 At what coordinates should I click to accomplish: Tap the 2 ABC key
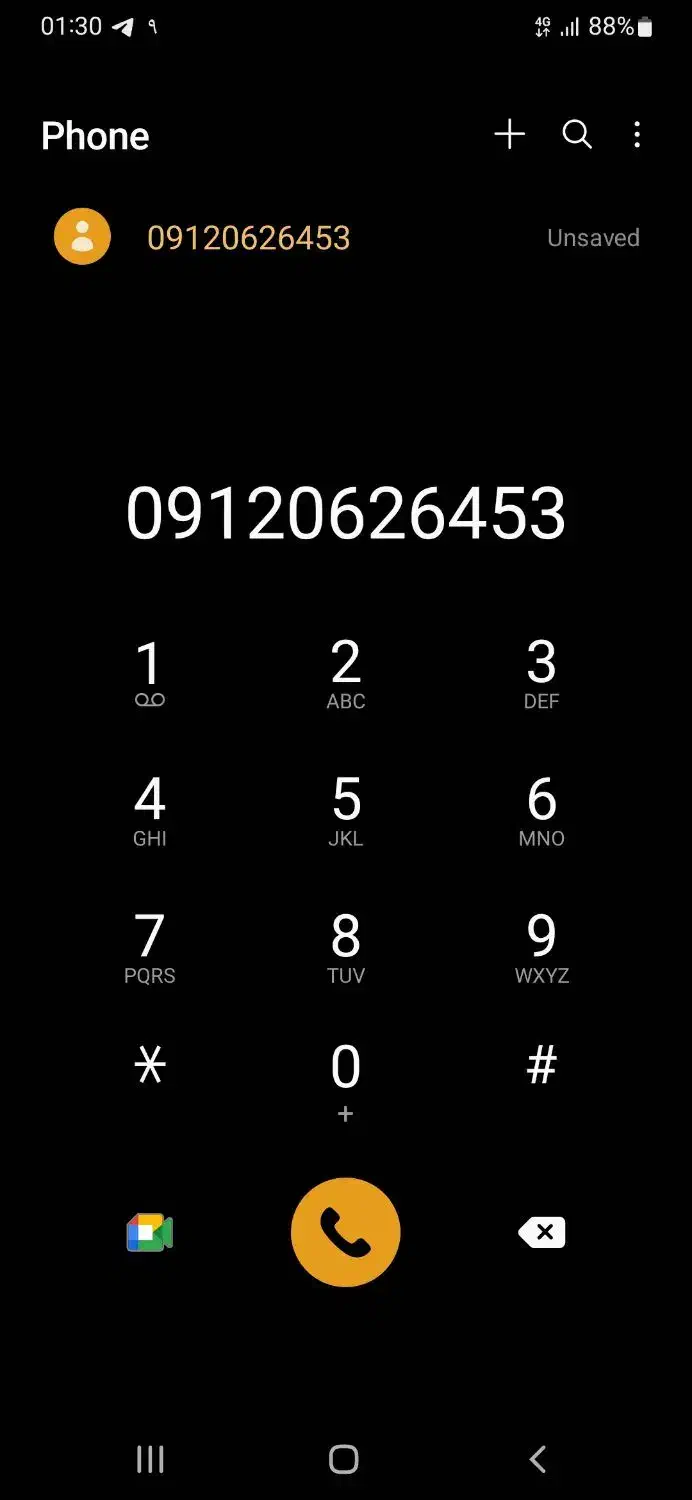(346, 674)
